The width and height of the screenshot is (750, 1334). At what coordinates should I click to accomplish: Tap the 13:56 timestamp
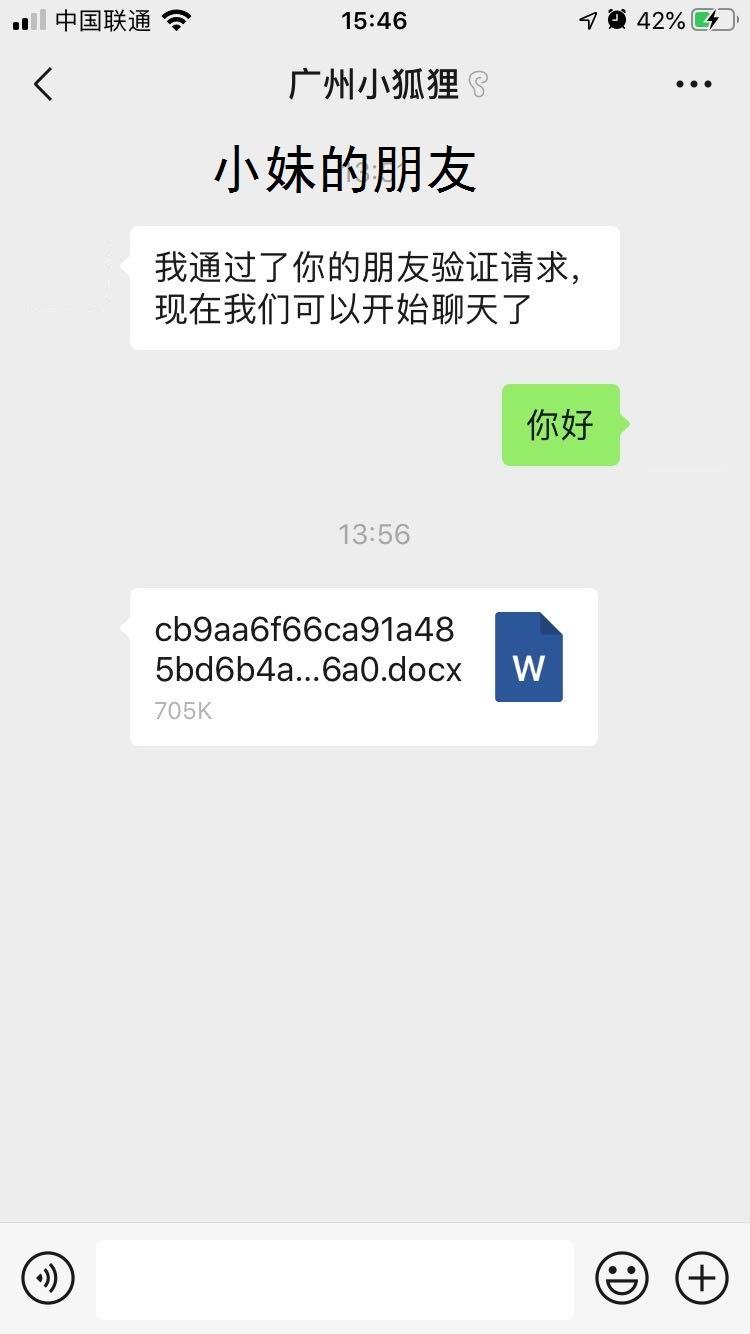[x=373, y=534]
